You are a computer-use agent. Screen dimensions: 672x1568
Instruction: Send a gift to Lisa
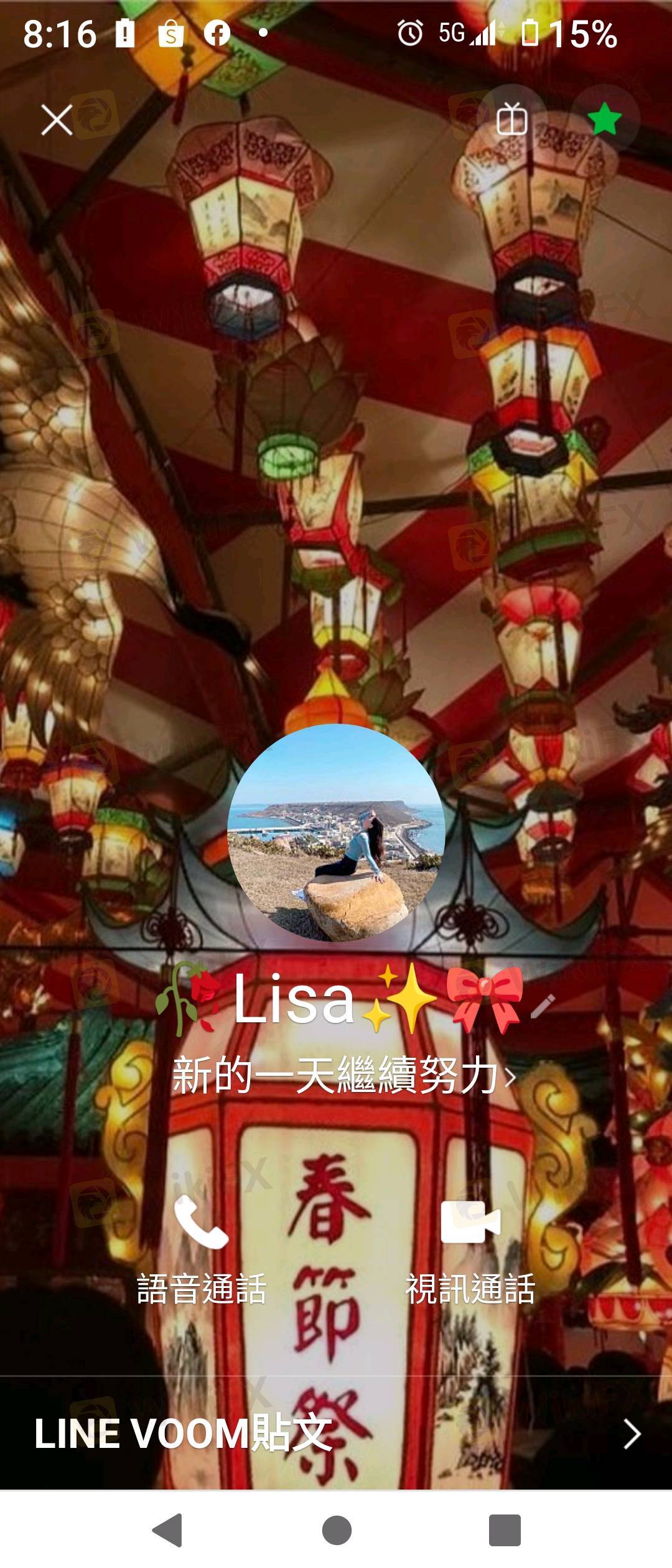(x=511, y=119)
